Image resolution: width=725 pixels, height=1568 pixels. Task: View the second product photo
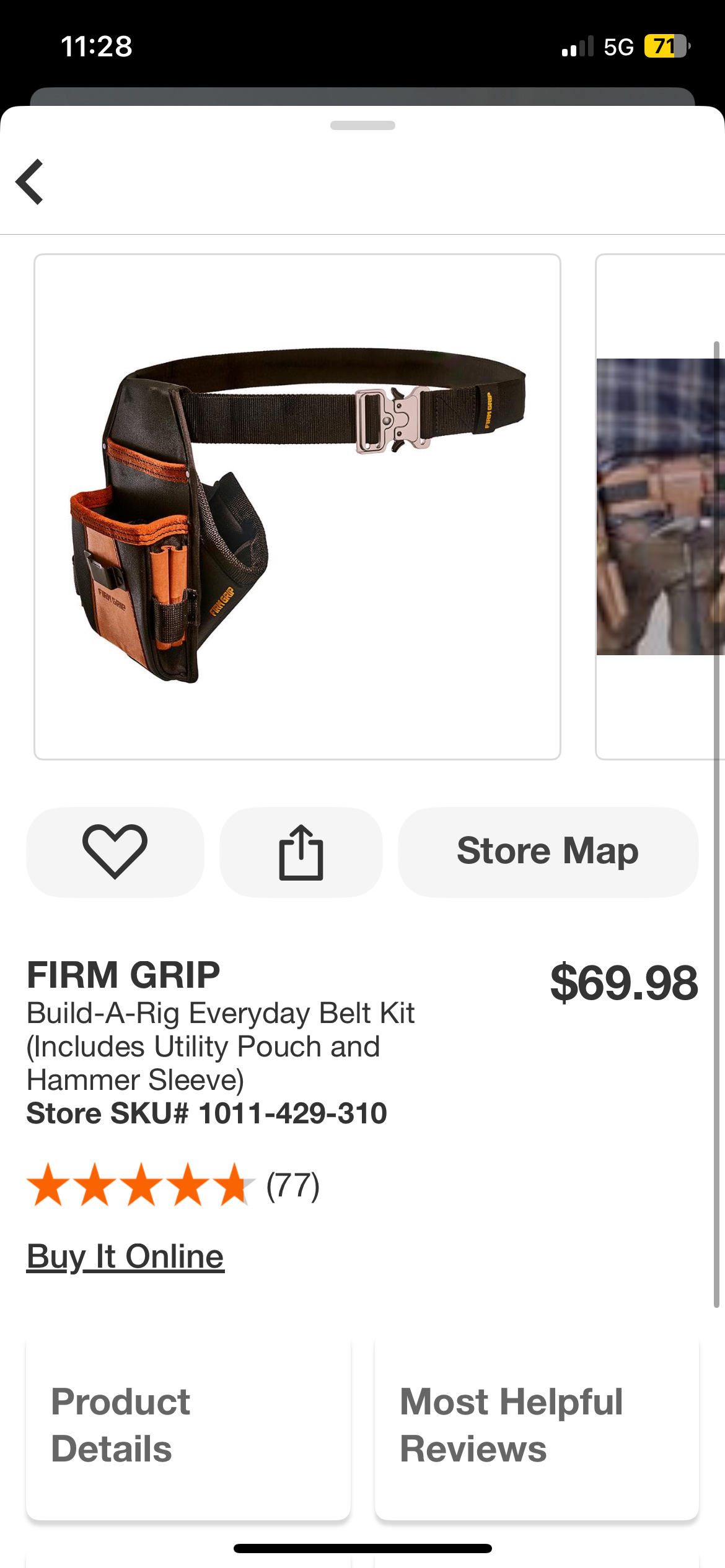(661, 506)
